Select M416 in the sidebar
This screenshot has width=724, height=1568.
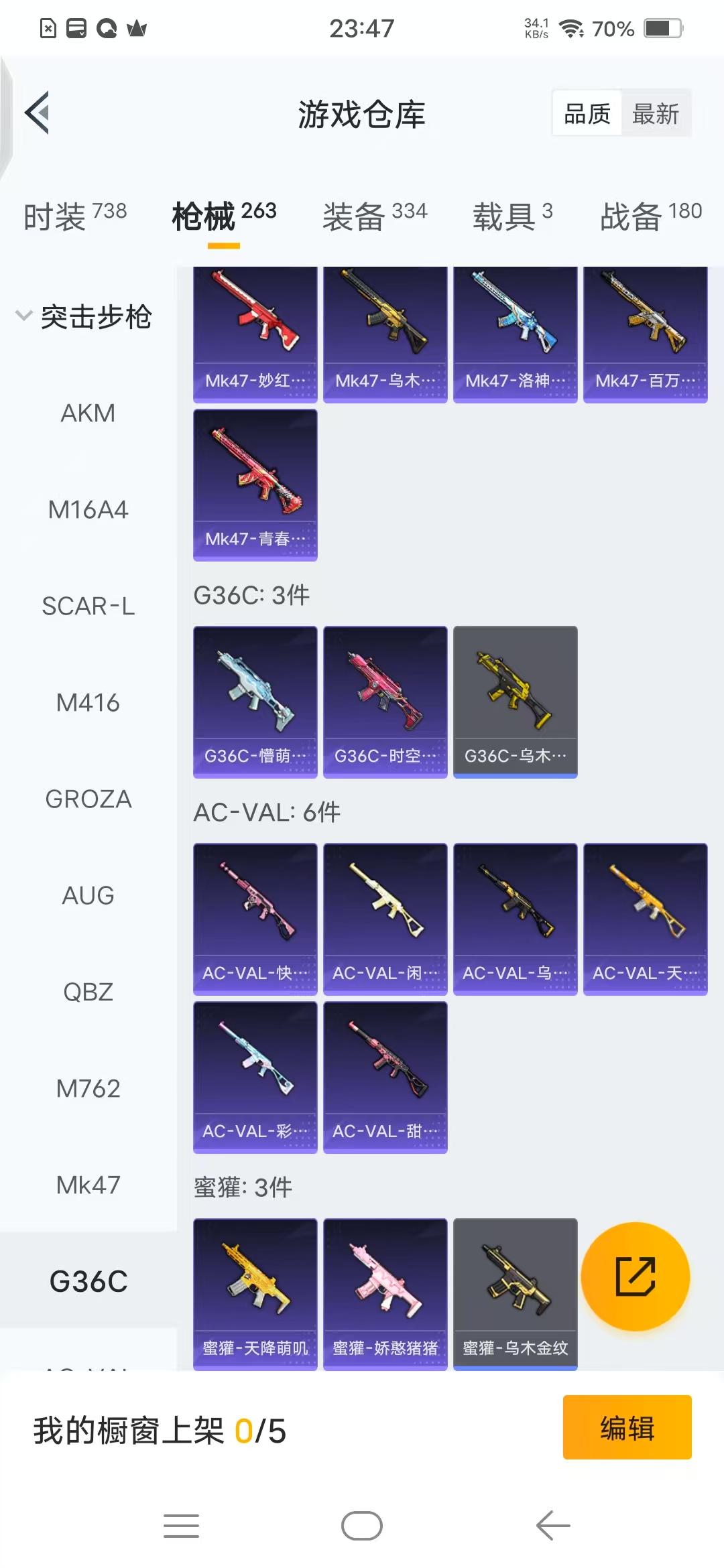point(88,703)
